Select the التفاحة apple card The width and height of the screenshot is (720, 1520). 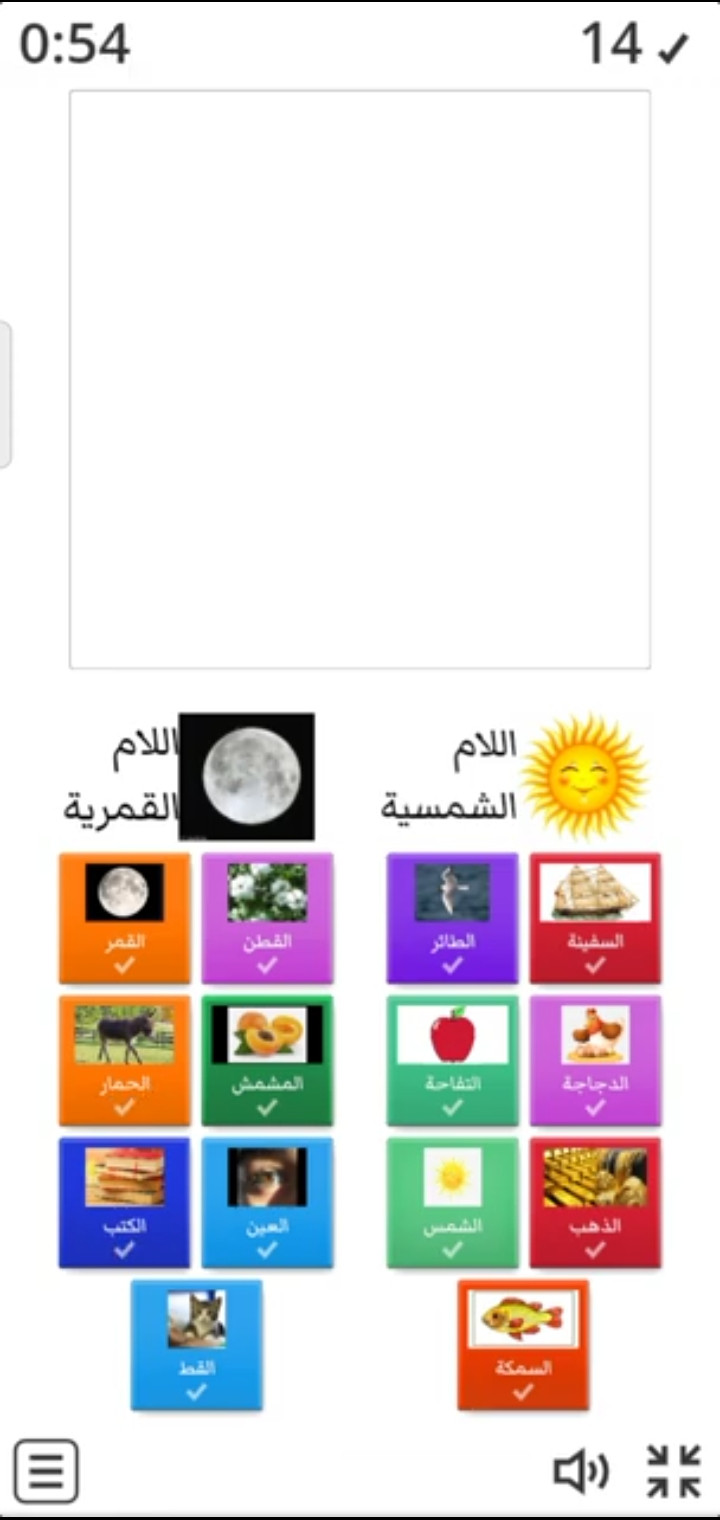452,1060
